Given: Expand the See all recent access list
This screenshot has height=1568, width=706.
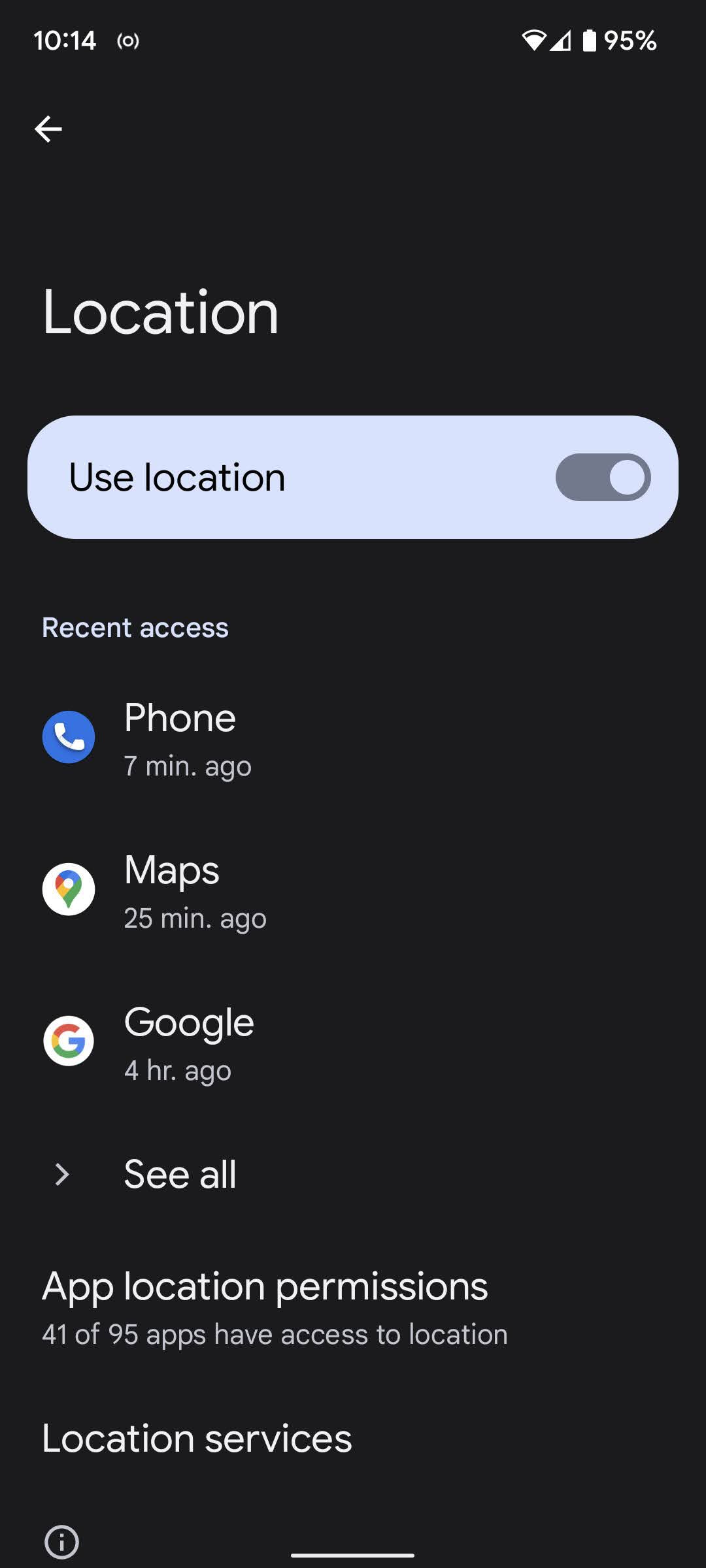Looking at the screenshot, I should click(x=179, y=1173).
